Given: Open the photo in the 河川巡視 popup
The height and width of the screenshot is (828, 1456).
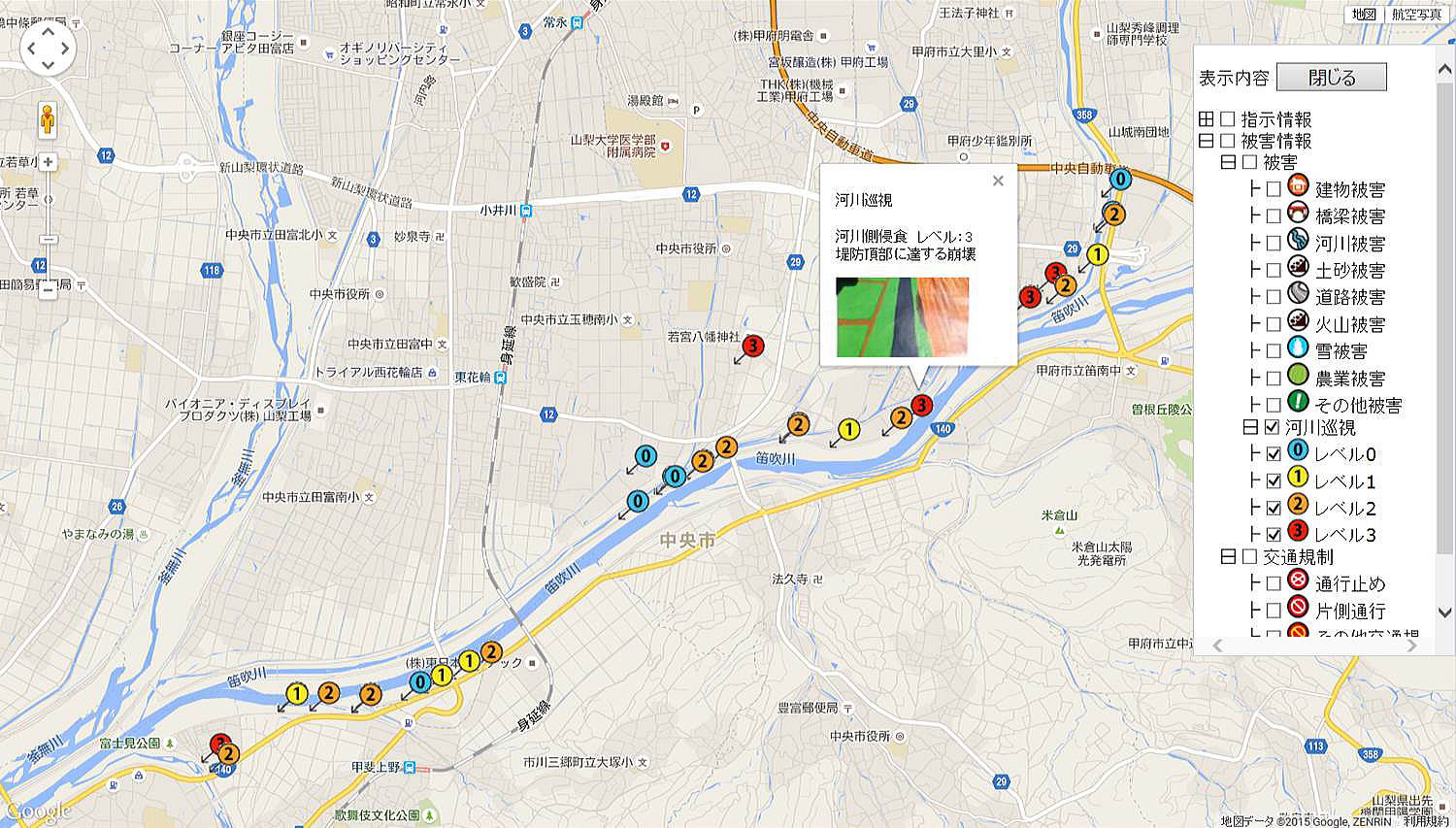Looking at the screenshot, I should 902,316.
